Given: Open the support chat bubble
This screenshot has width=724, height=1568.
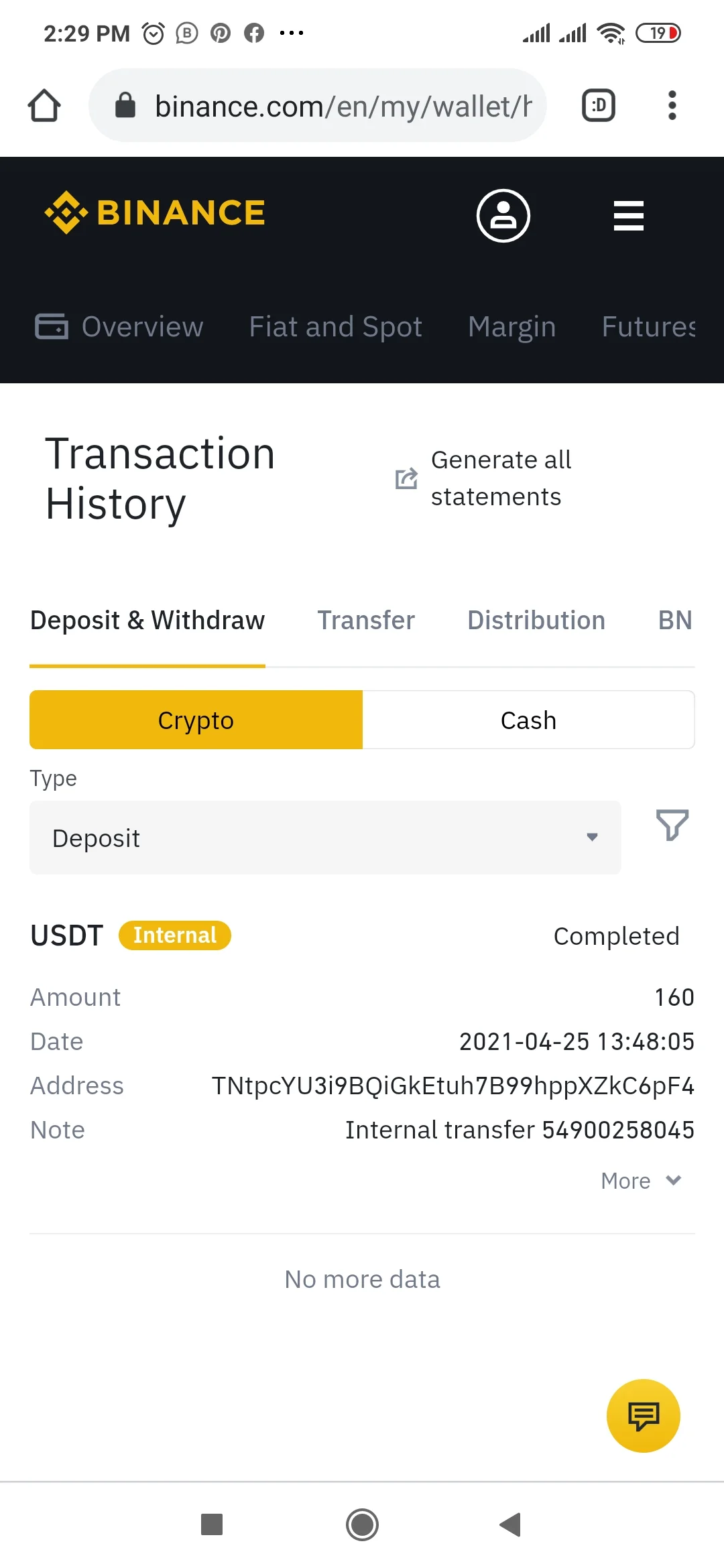Looking at the screenshot, I should 643,1415.
